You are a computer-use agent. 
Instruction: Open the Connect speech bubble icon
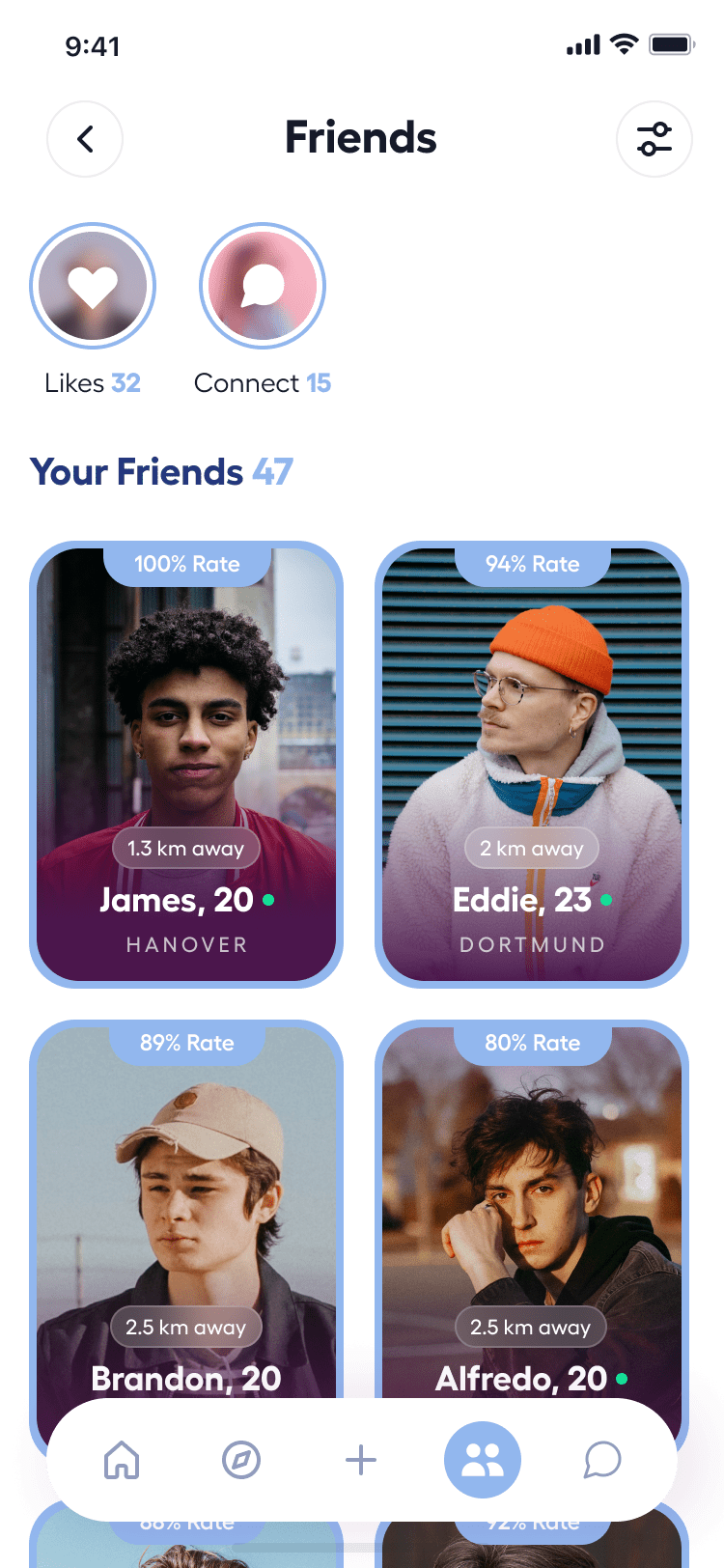click(x=262, y=286)
